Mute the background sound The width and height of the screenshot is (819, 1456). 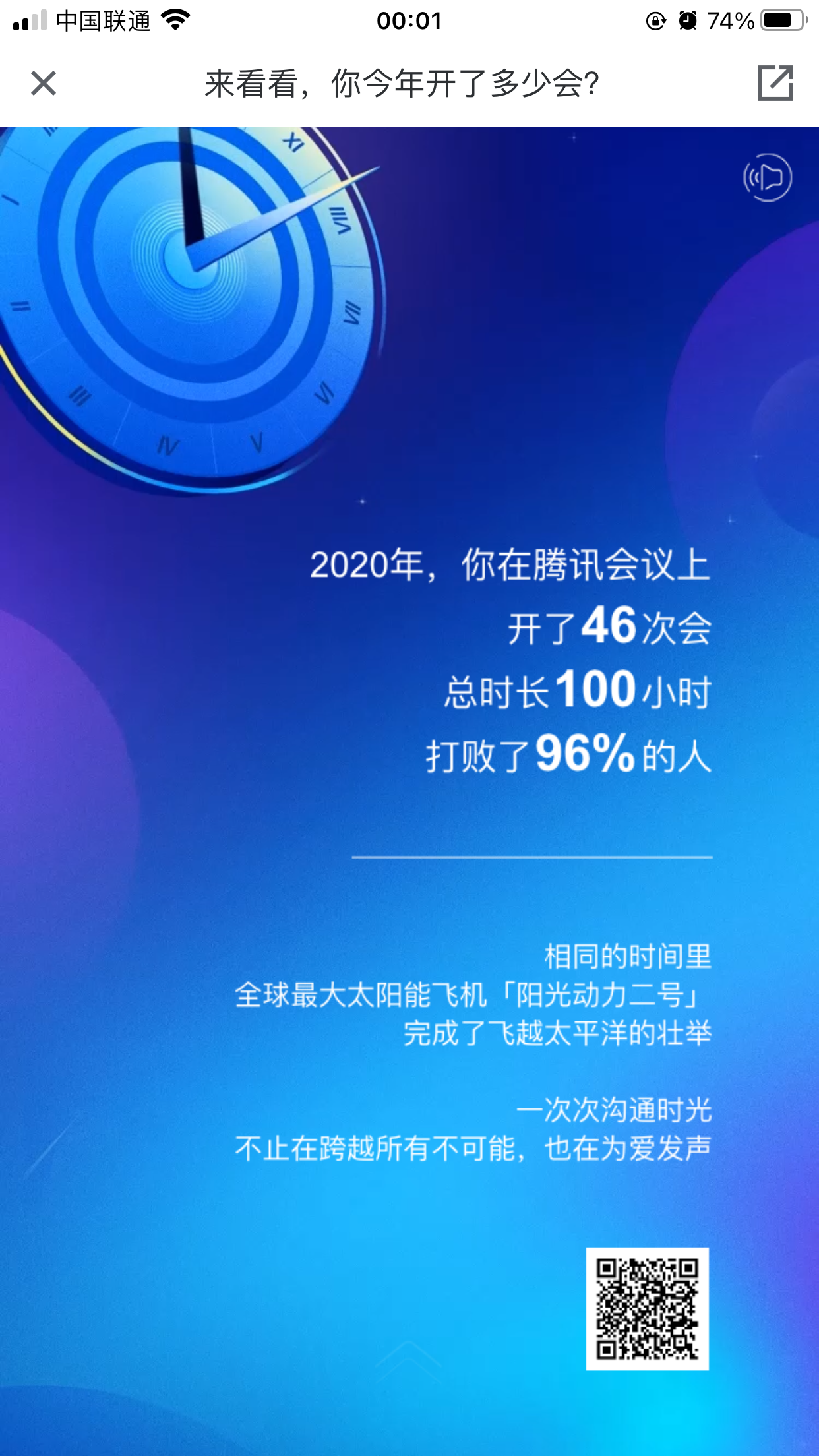(767, 177)
